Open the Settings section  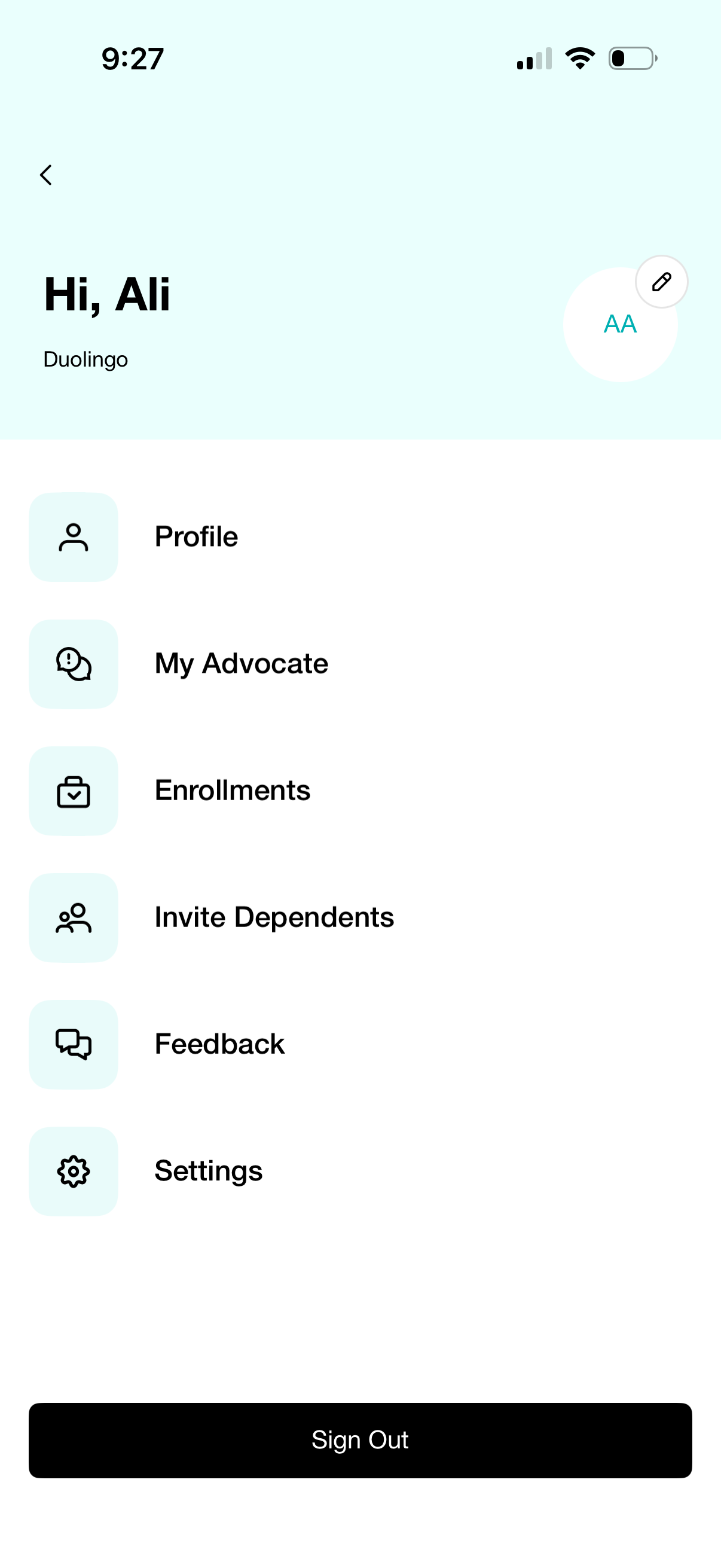tap(207, 1170)
